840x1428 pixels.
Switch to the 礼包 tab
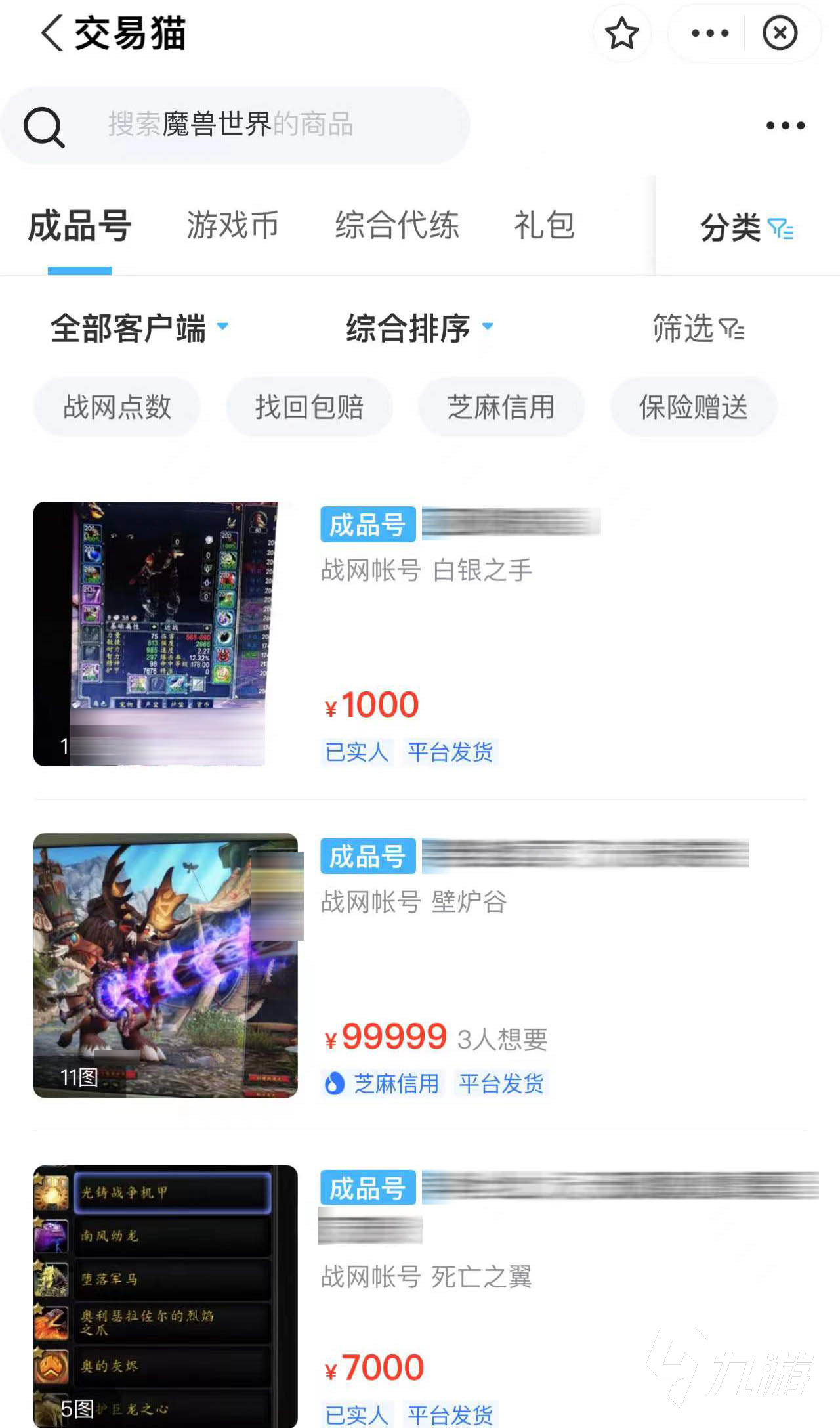[x=544, y=226]
